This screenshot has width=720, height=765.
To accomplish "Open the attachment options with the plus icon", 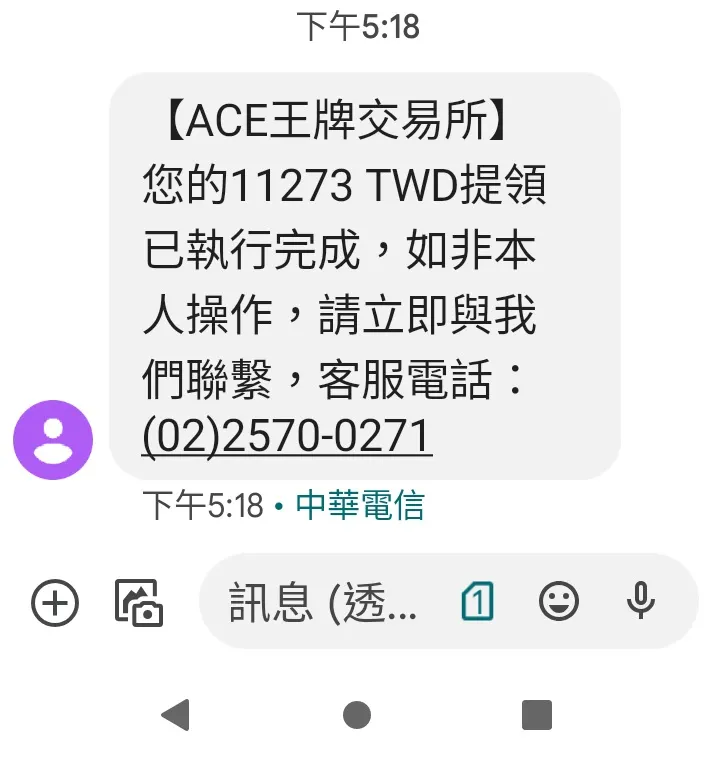I will pyautogui.click(x=55, y=602).
